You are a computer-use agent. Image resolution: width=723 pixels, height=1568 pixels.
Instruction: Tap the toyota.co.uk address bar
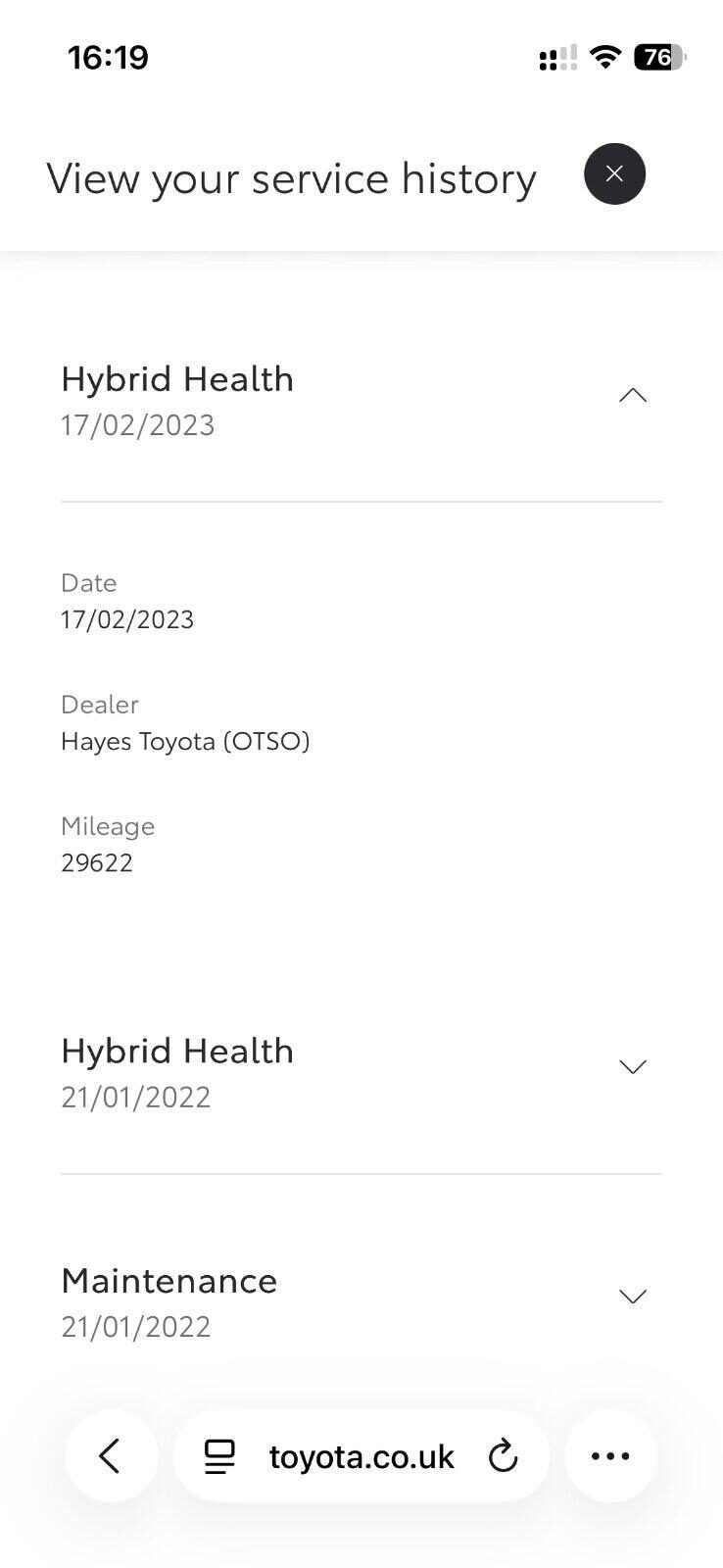point(361,1456)
